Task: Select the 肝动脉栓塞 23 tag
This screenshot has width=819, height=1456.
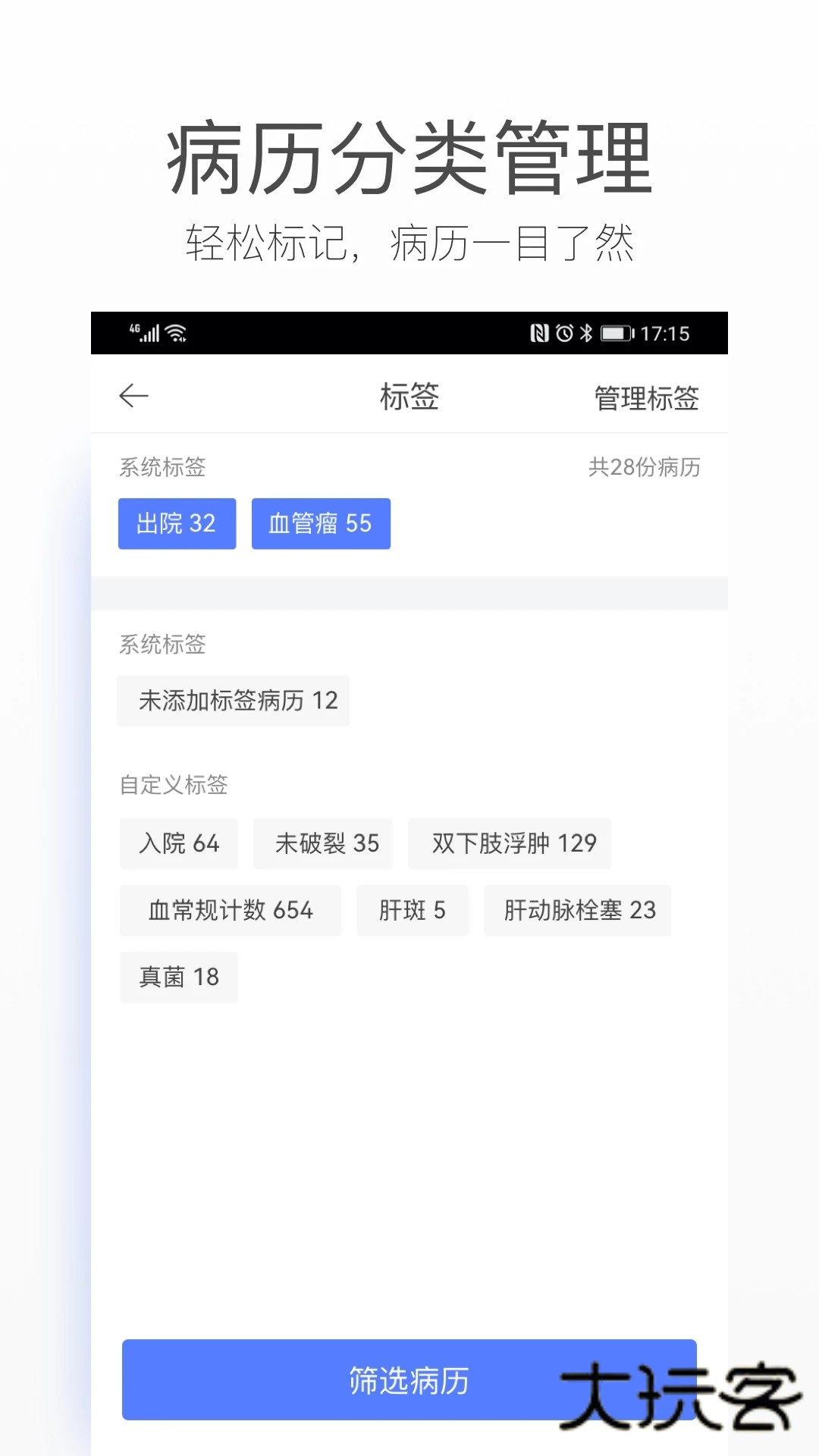Action: click(x=577, y=910)
